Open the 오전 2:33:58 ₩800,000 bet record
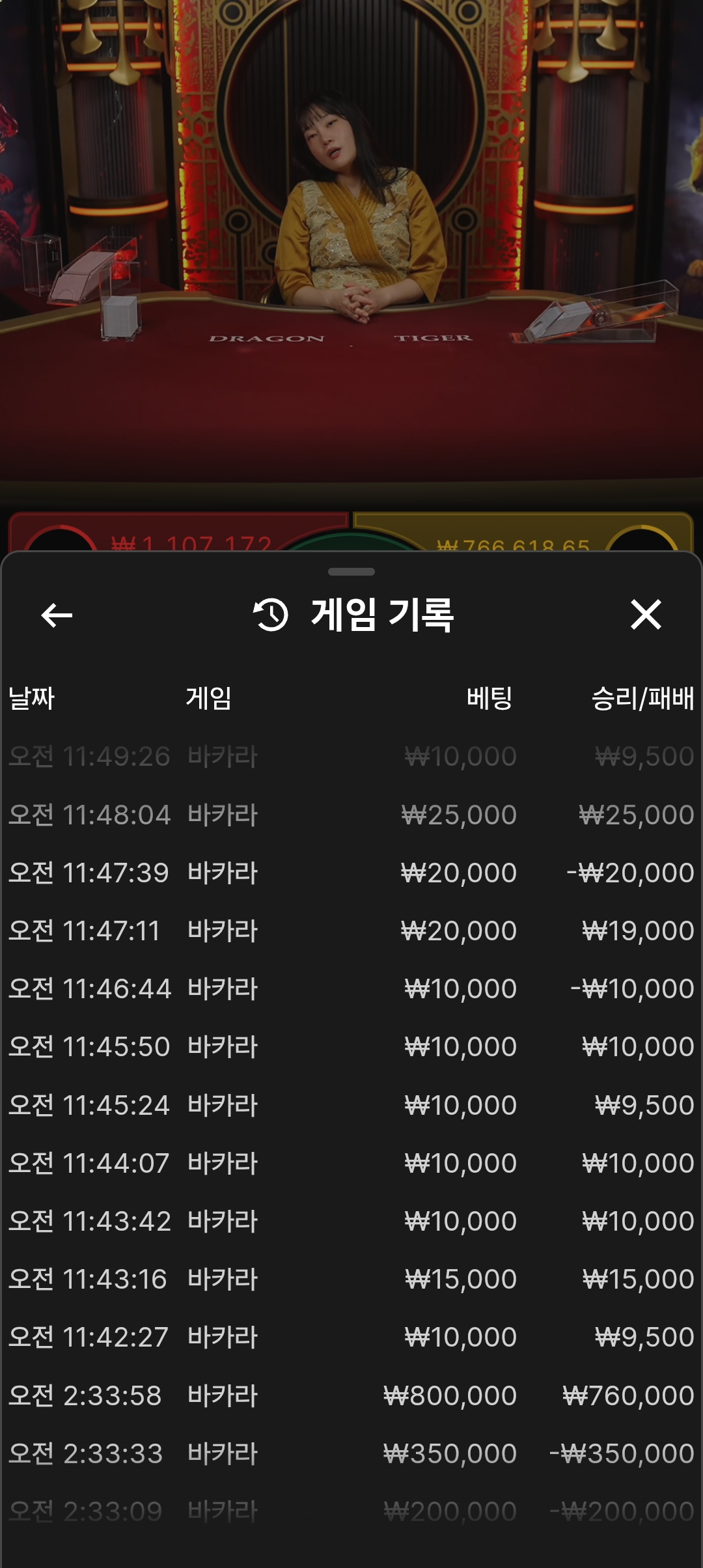Image resolution: width=703 pixels, height=1568 pixels. [x=351, y=1395]
